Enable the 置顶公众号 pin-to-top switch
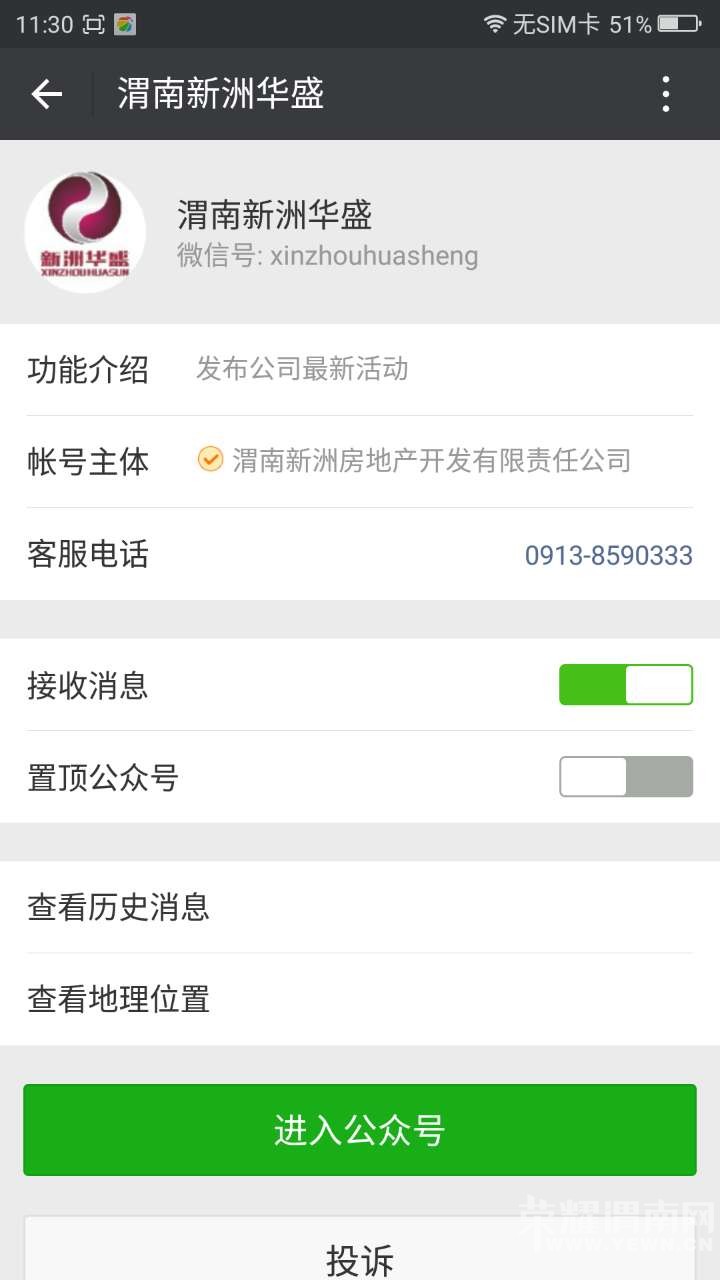The width and height of the screenshot is (720, 1280). point(625,776)
